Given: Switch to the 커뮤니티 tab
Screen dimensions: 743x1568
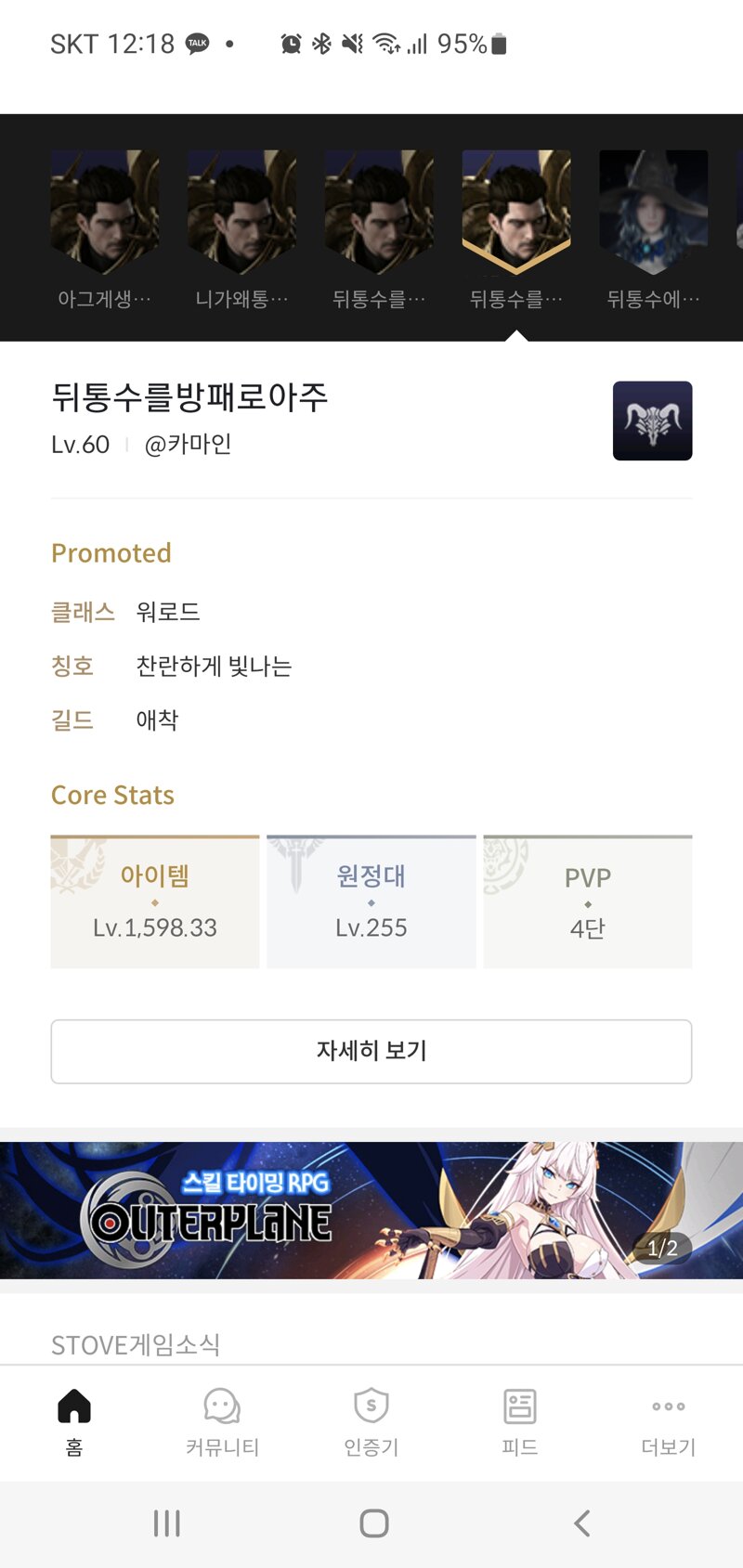Looking at the screenshot, I should pos(222,1422).
